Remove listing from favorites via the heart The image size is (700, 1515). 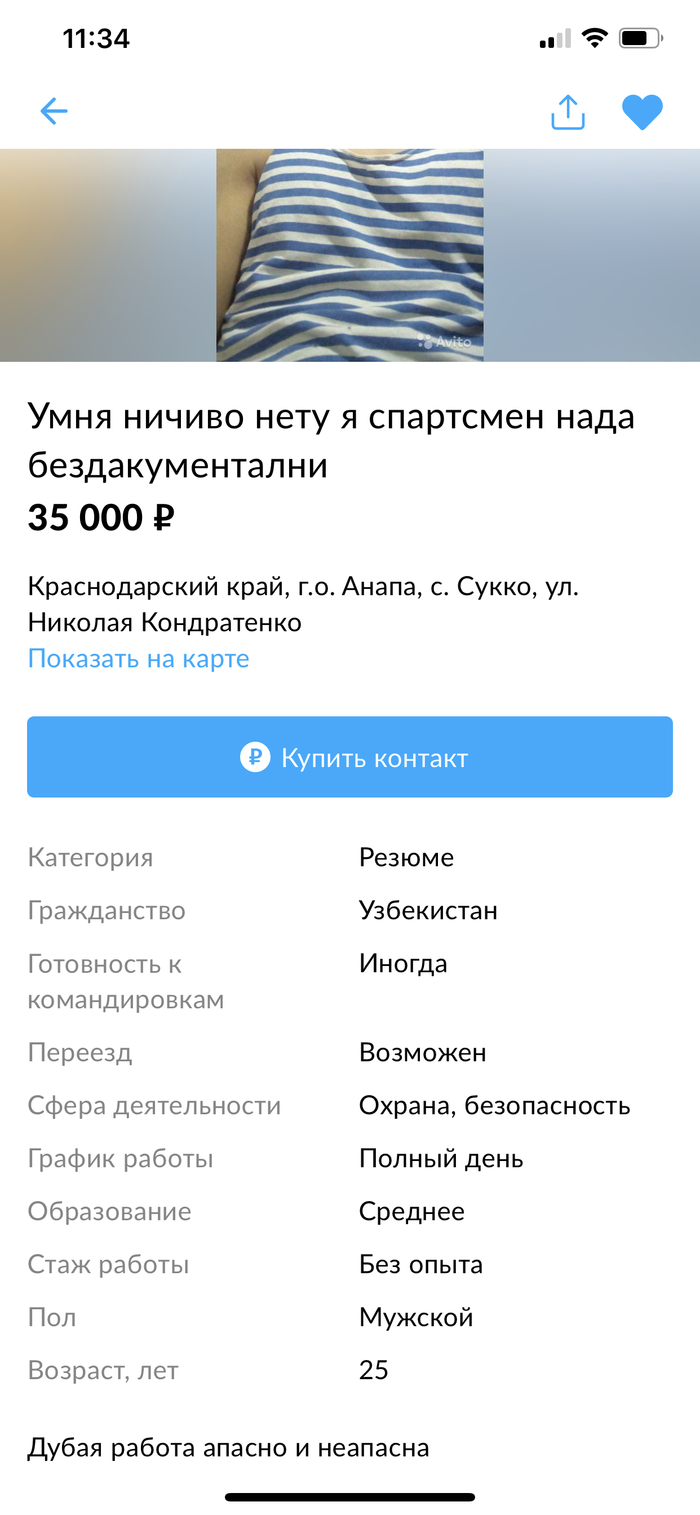pos(642,112)
